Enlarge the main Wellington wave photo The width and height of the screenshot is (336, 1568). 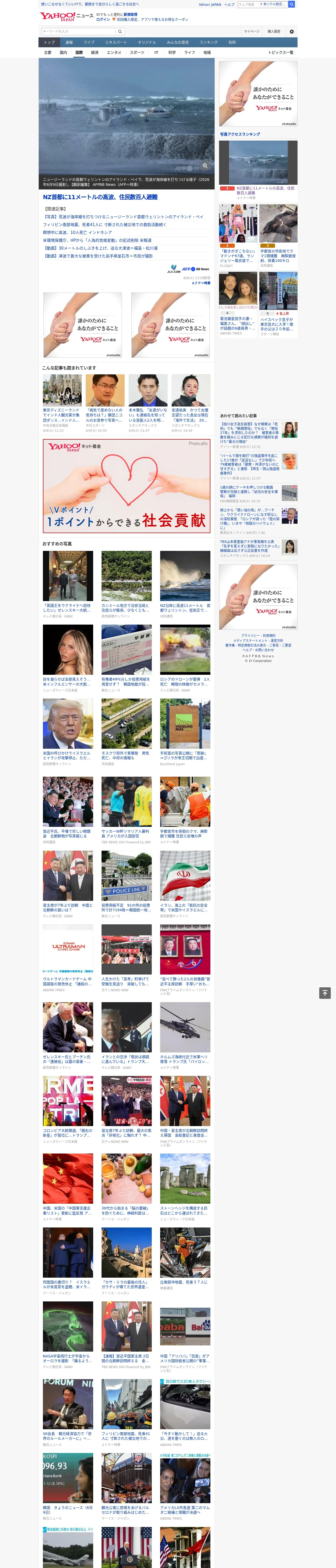[x=205, y=166]
